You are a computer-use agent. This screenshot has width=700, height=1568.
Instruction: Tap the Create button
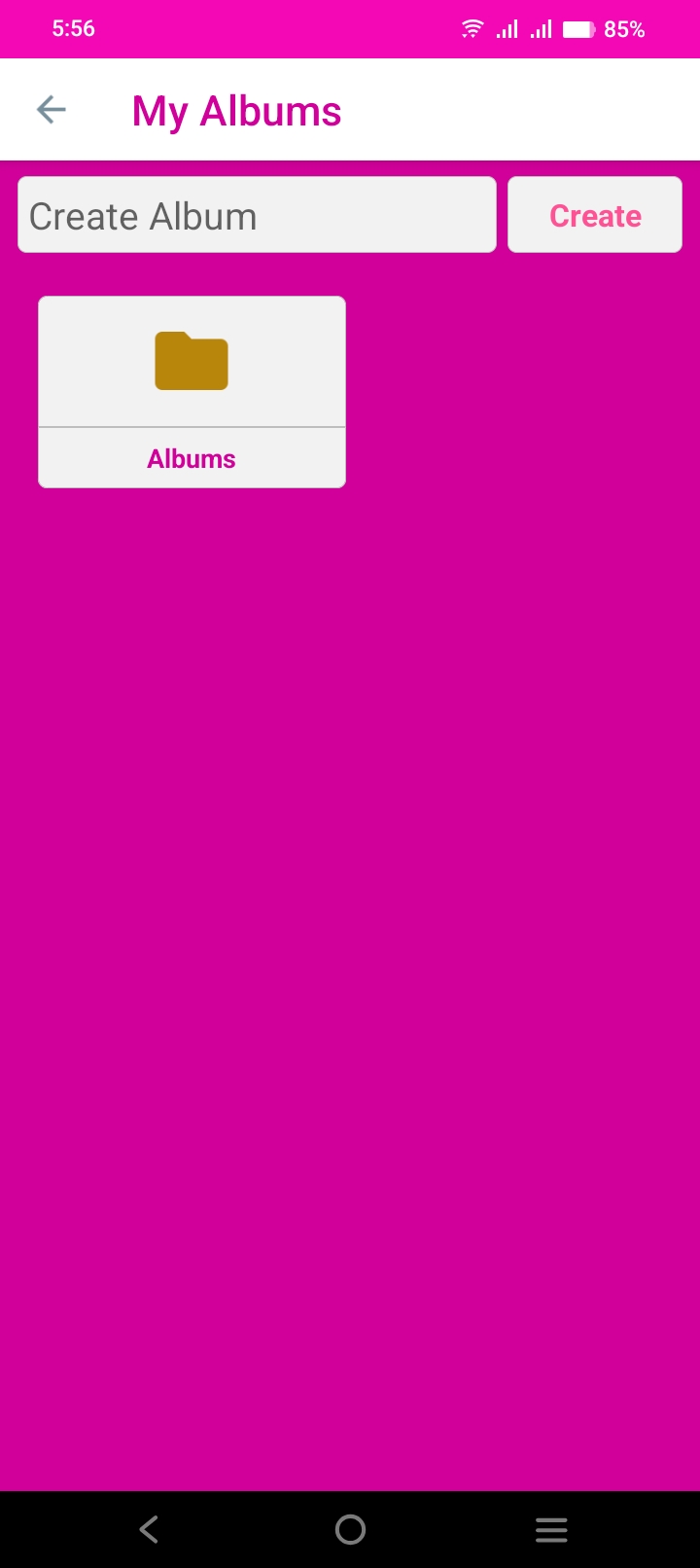(595, 215)
